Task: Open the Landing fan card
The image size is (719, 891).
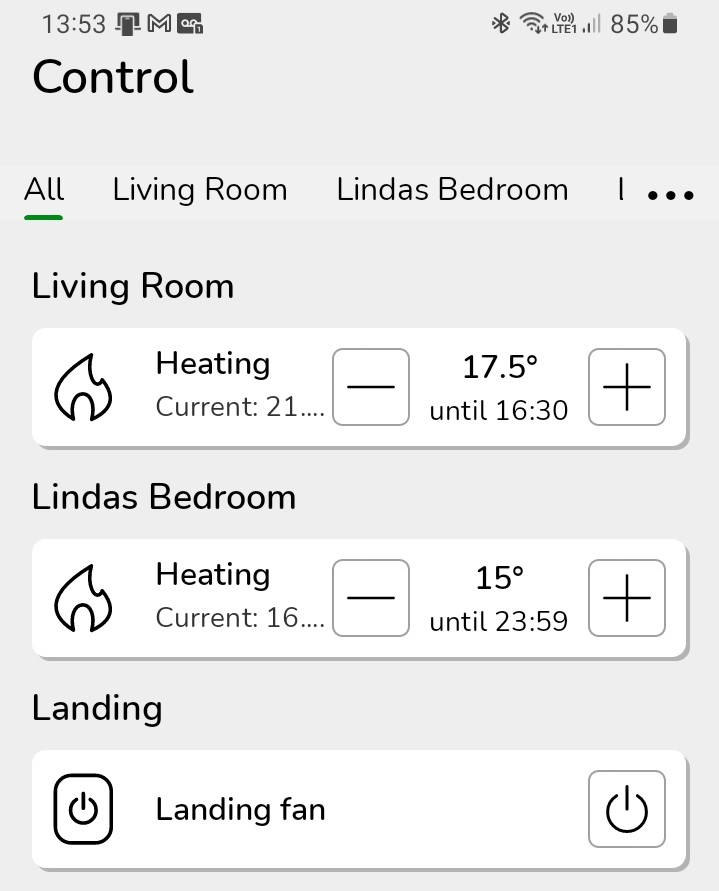Action: (300, 809)
